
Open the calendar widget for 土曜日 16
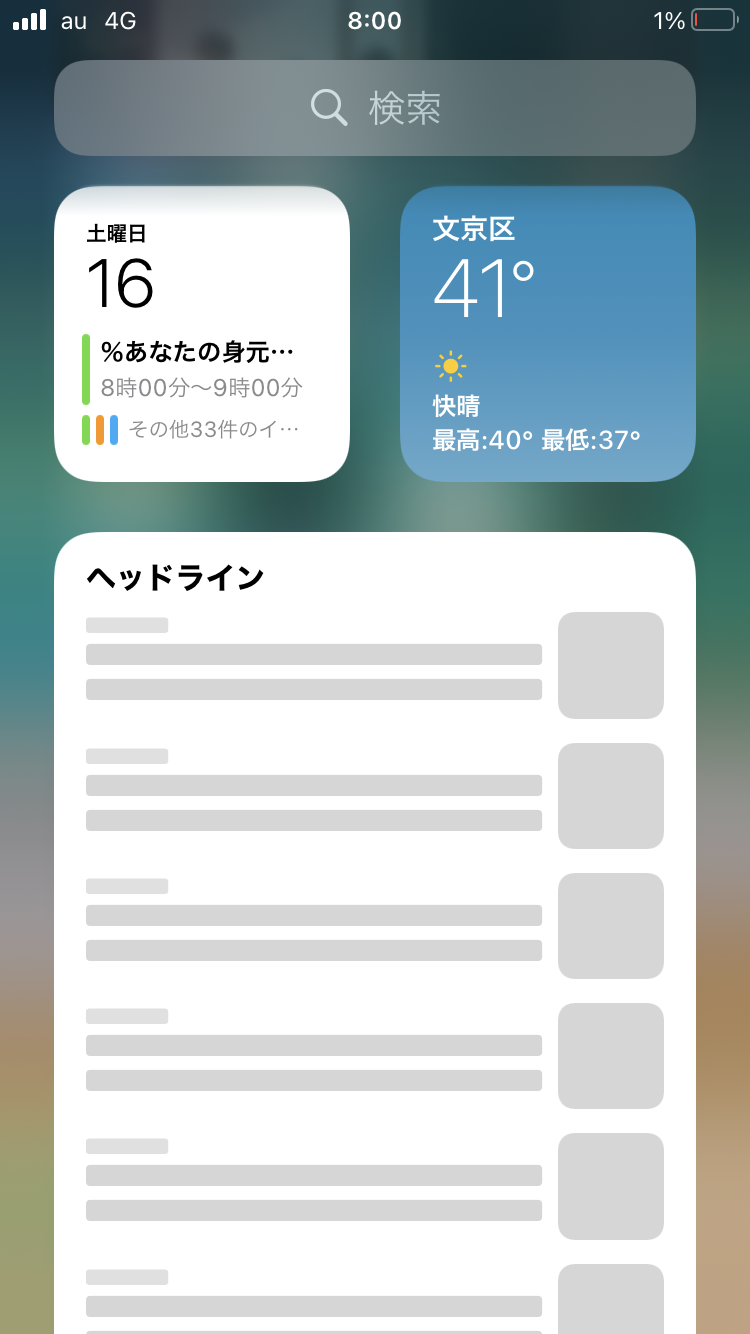(x=202, y=334)
